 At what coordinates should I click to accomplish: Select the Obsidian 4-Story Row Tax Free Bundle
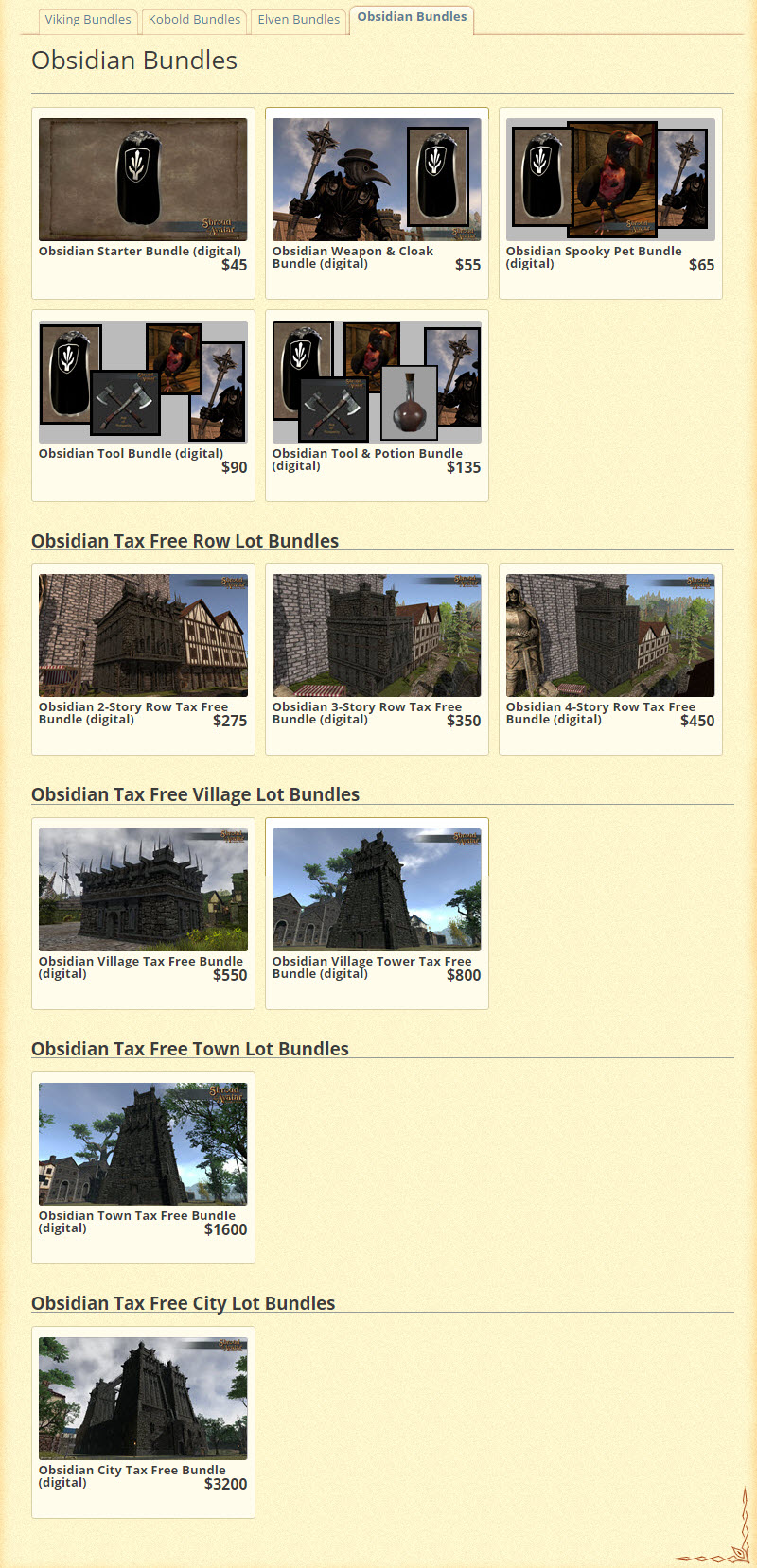point(610,659)
